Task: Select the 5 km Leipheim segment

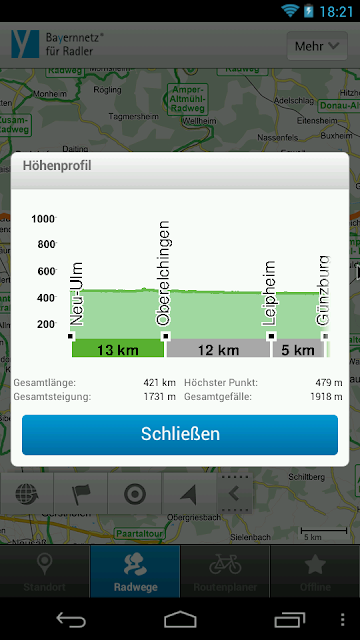Action: pos(298,349)
